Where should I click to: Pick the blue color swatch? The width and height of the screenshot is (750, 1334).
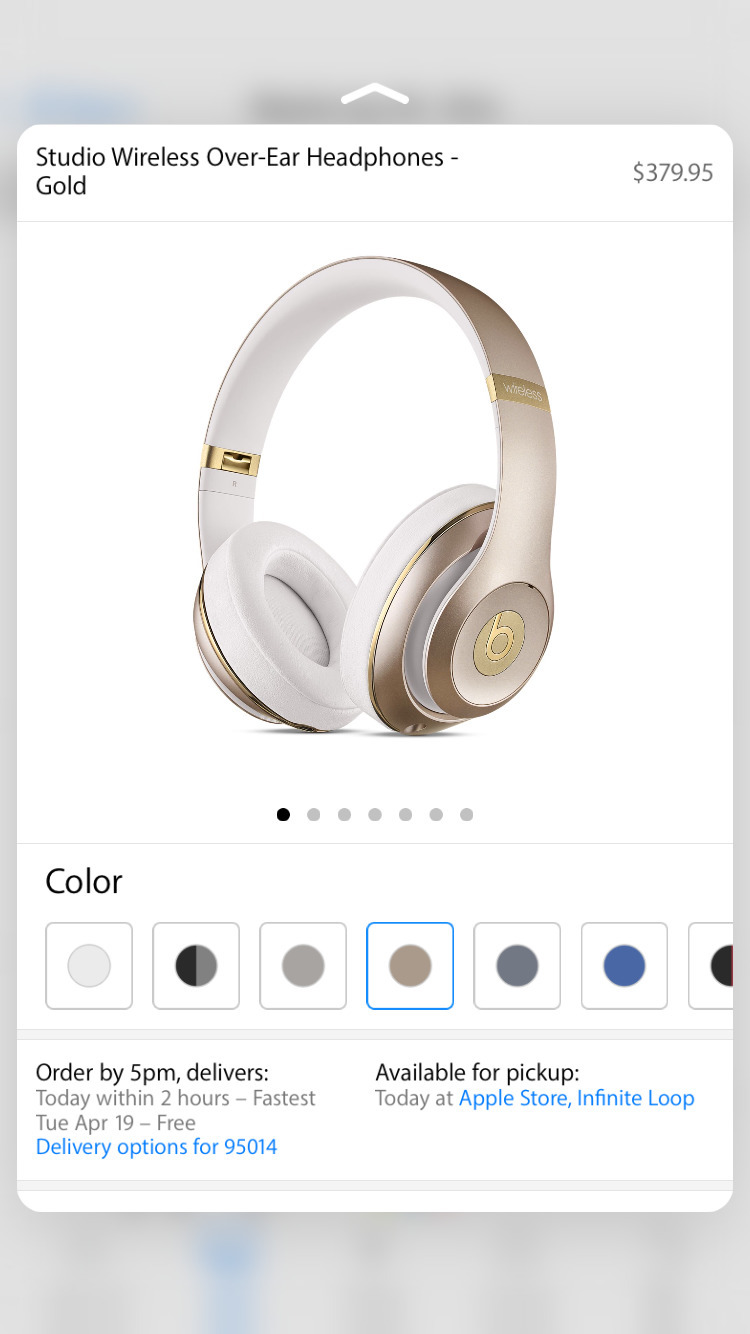[624, 966]
